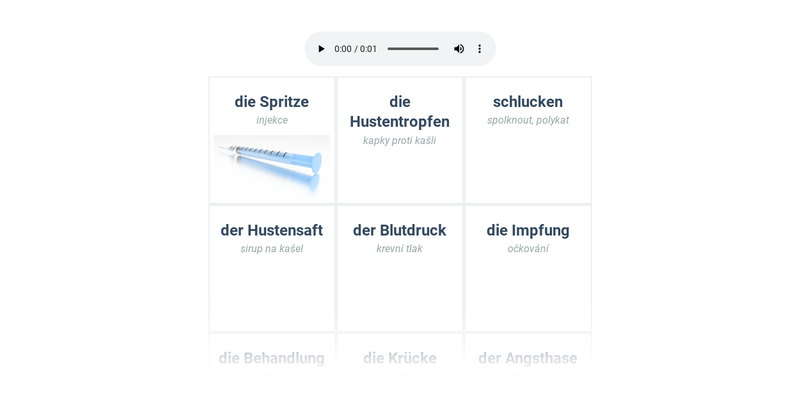Screen dimensions: 800x400
Task: Pick the schlucken card
Action: [x=528, y=140]
